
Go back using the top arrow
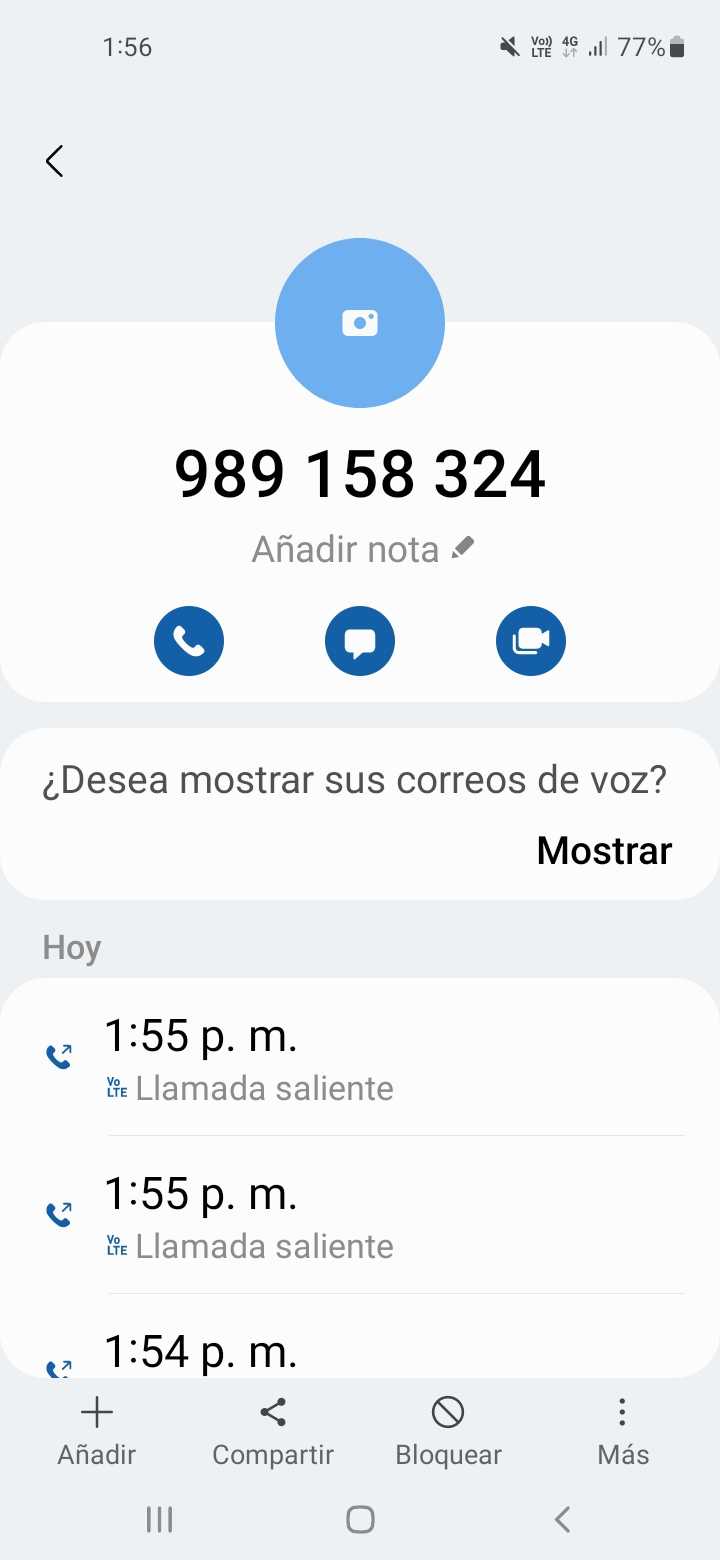[55, 161]
